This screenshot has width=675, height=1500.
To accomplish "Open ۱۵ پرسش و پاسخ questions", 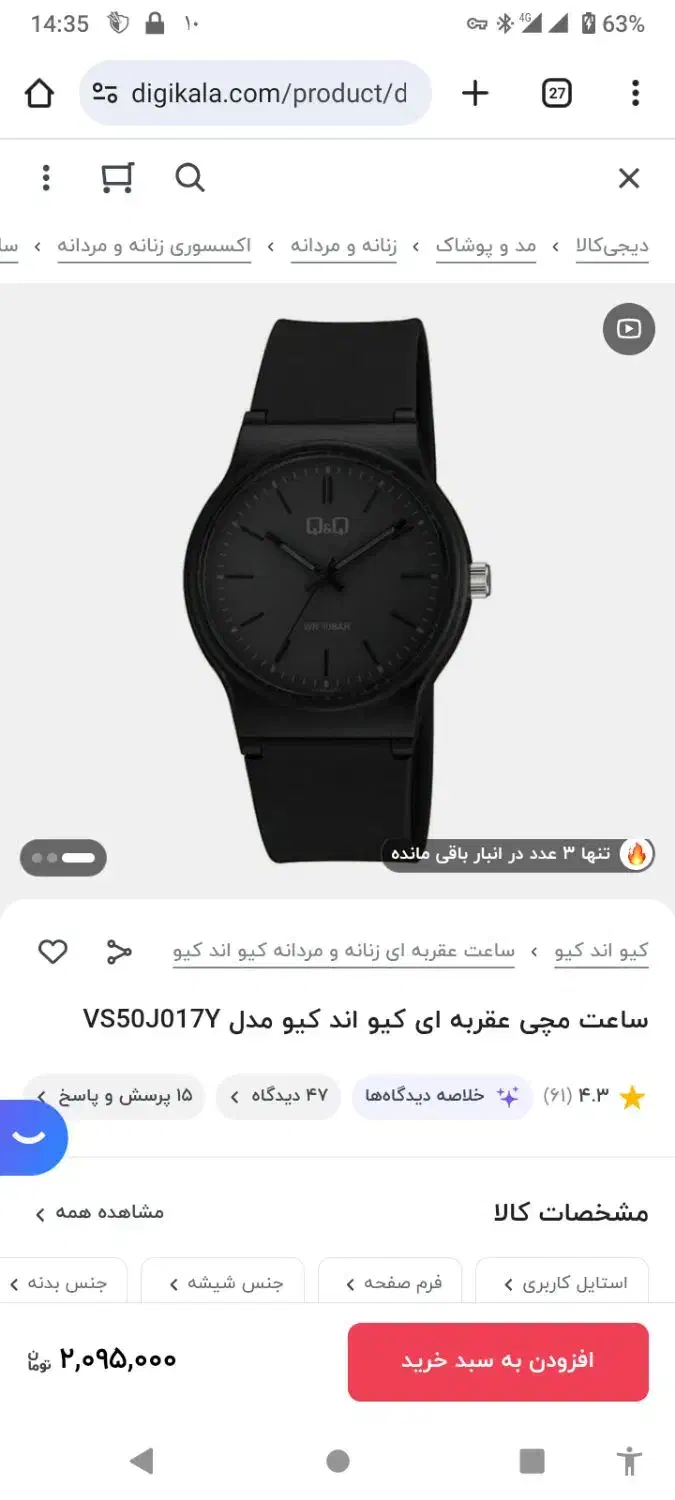I will coord(118,1096).
